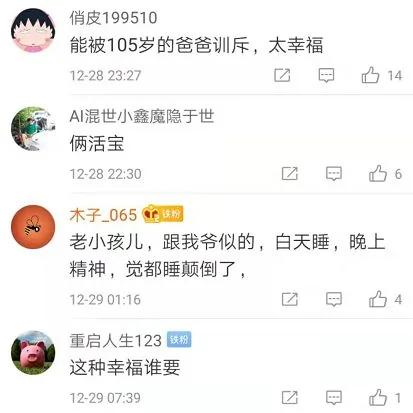
Task: Reply to 重启人生123's comment
Action: pyautogui.click(x=334, y=397)
